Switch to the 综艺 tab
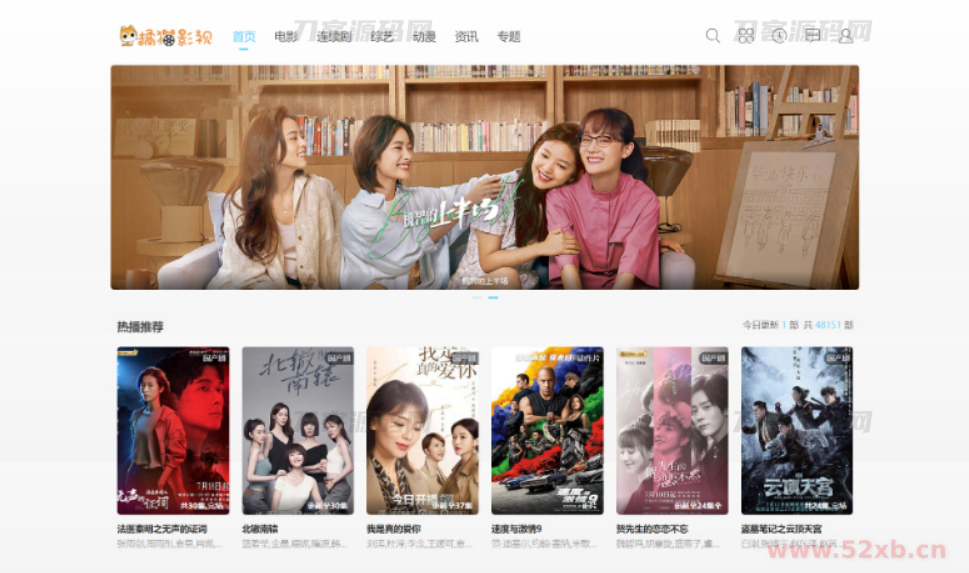 pos(382,37)
